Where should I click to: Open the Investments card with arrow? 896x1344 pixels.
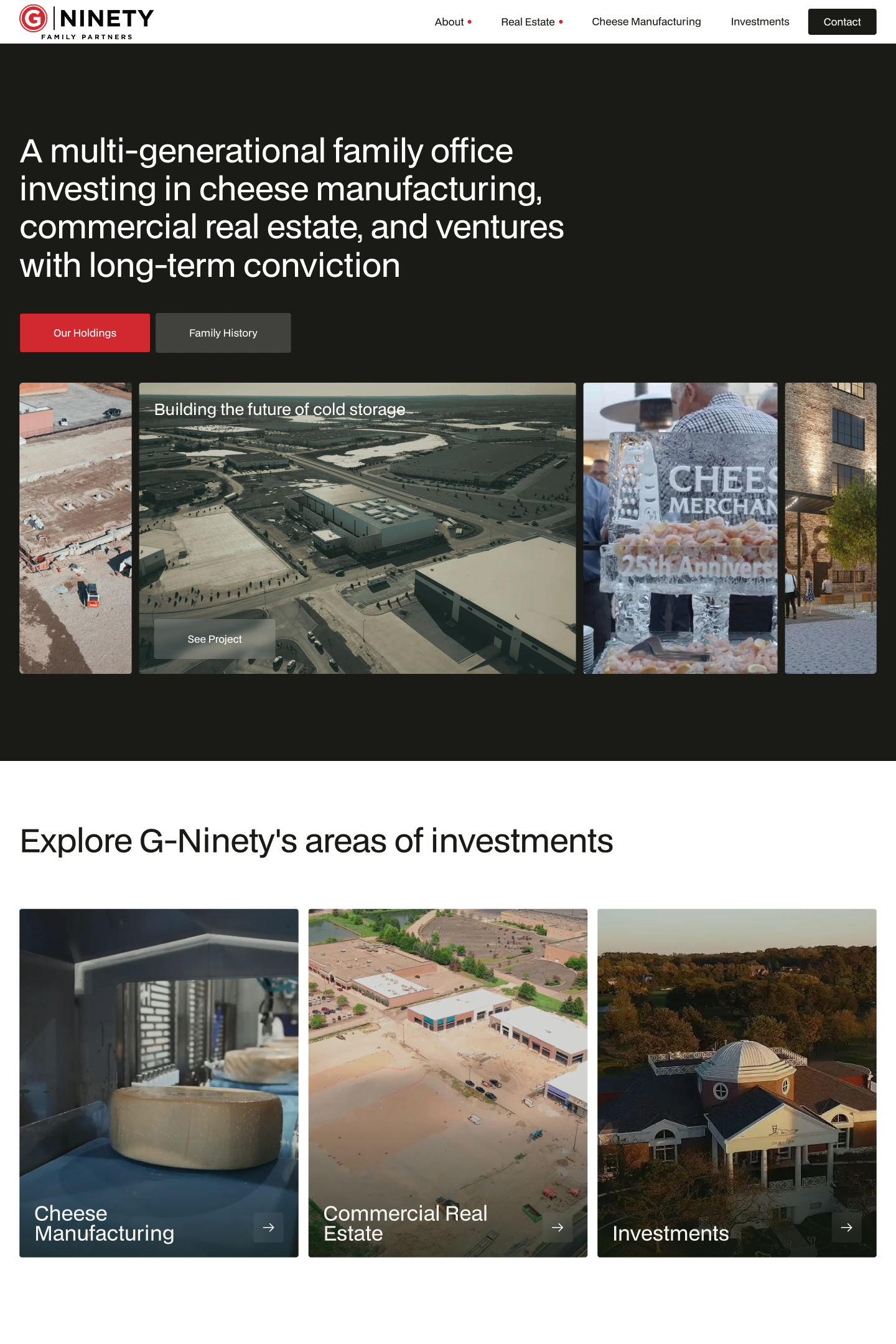(846, 1227)
